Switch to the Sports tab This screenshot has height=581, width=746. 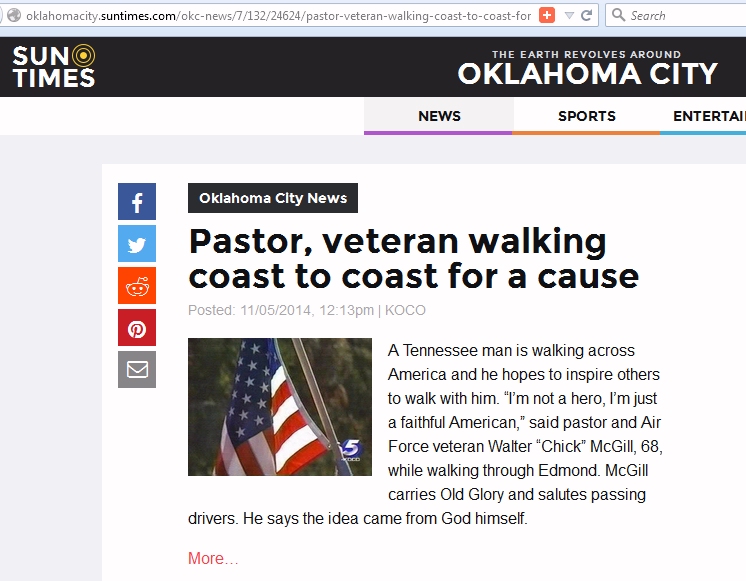point(586,116)
